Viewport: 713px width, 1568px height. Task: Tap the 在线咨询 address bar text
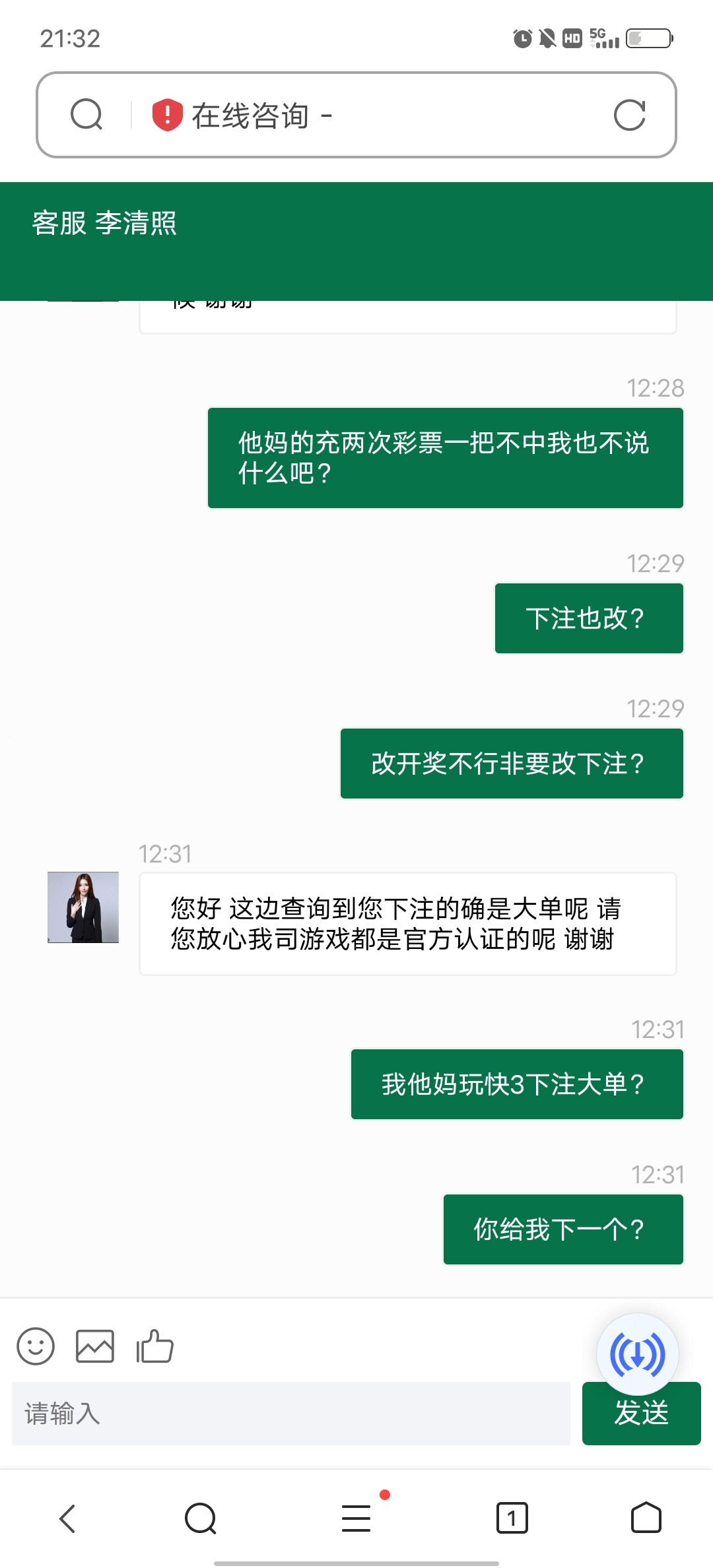point(257,115)
